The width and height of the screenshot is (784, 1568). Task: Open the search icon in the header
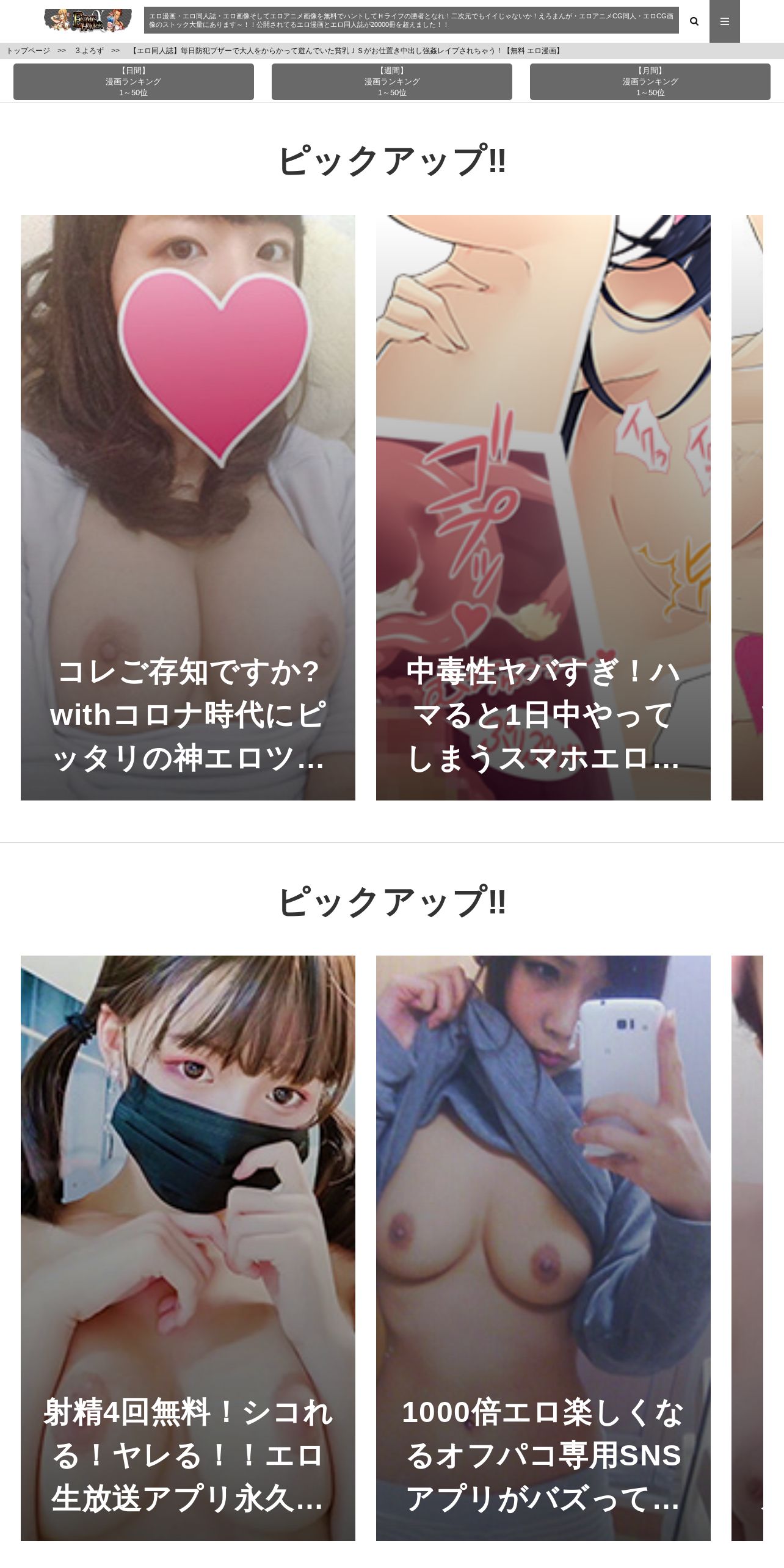pyautogui.click(x=694, y=21)
